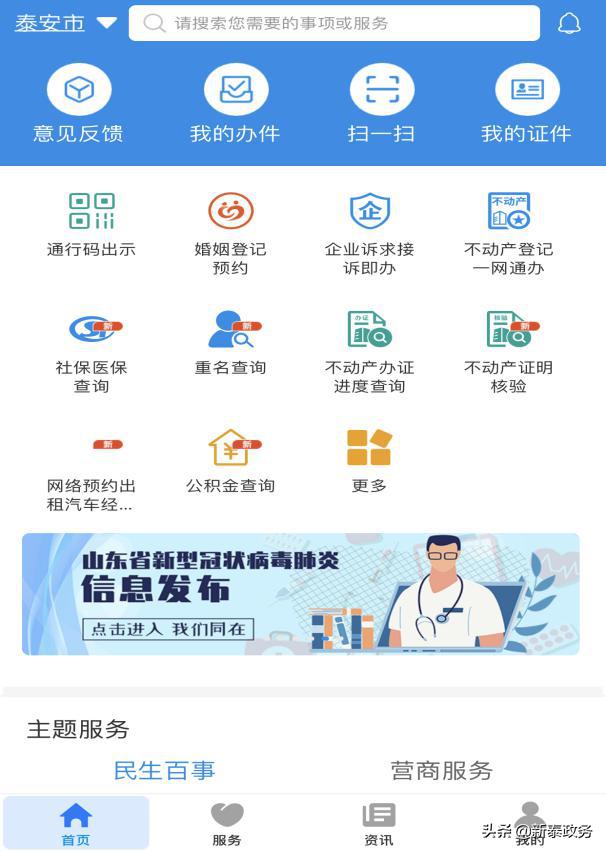
Task: Show 通行码出示 pass code
Action: (91, 226)
